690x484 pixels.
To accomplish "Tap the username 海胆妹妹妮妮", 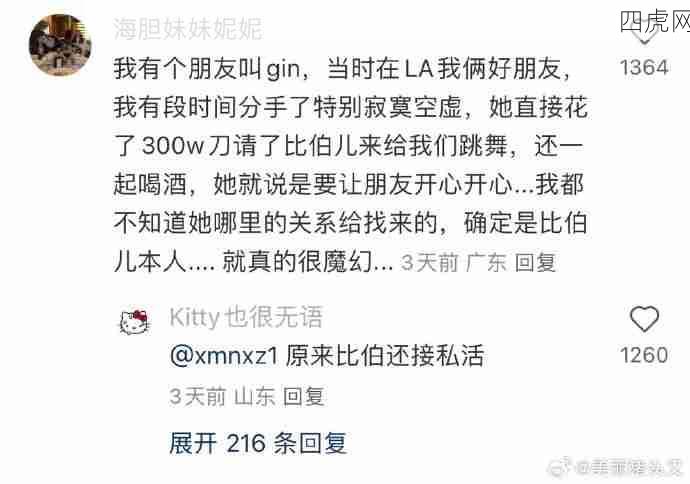I will (185, 28).
